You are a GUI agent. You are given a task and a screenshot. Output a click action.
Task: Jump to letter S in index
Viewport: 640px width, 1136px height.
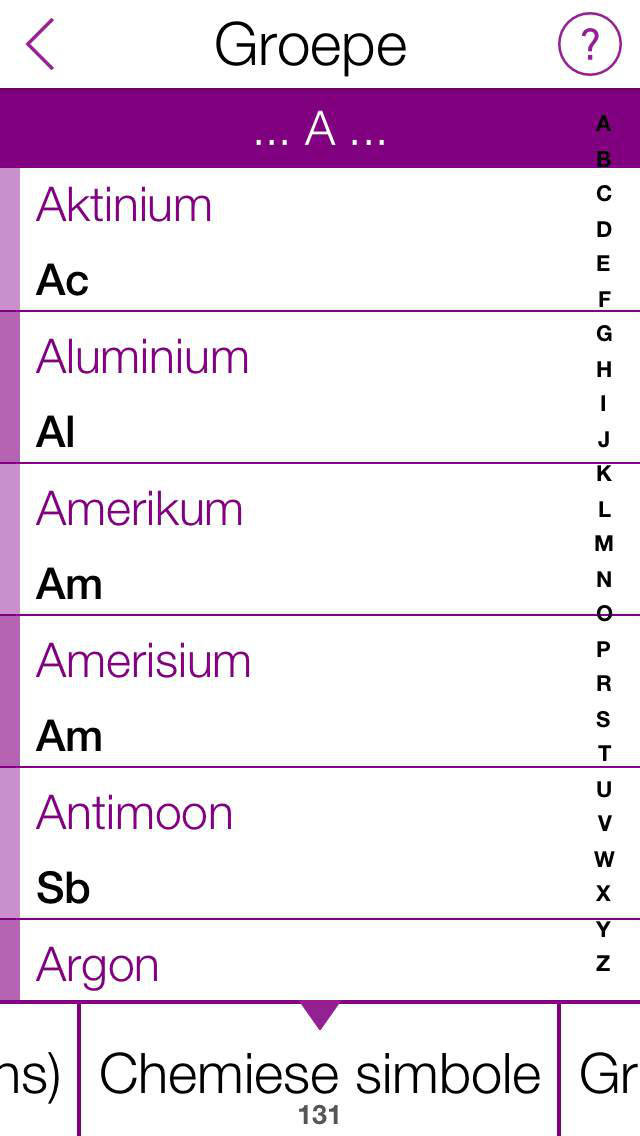point(603,719)
